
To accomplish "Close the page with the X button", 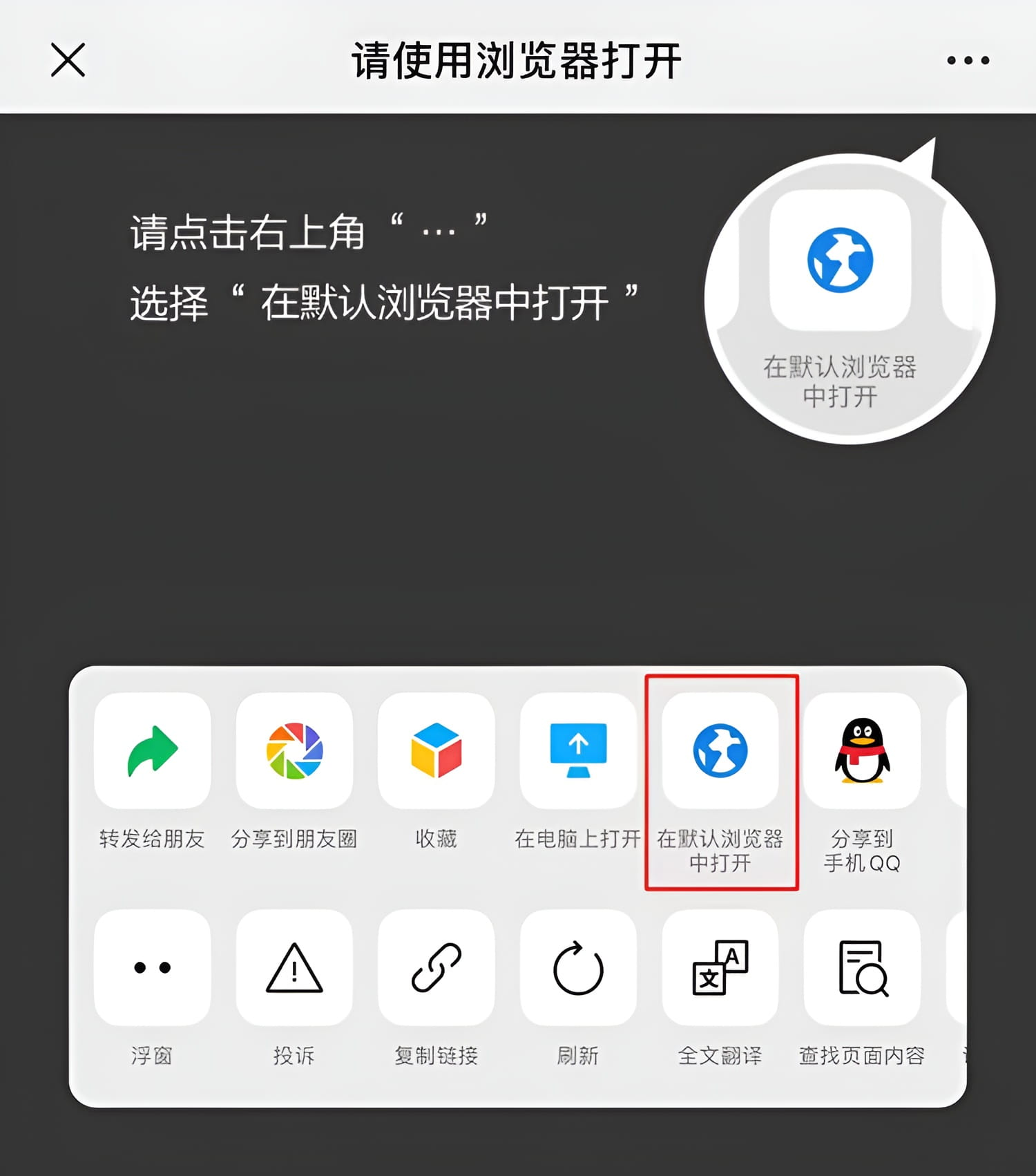I will click(67, 59).
